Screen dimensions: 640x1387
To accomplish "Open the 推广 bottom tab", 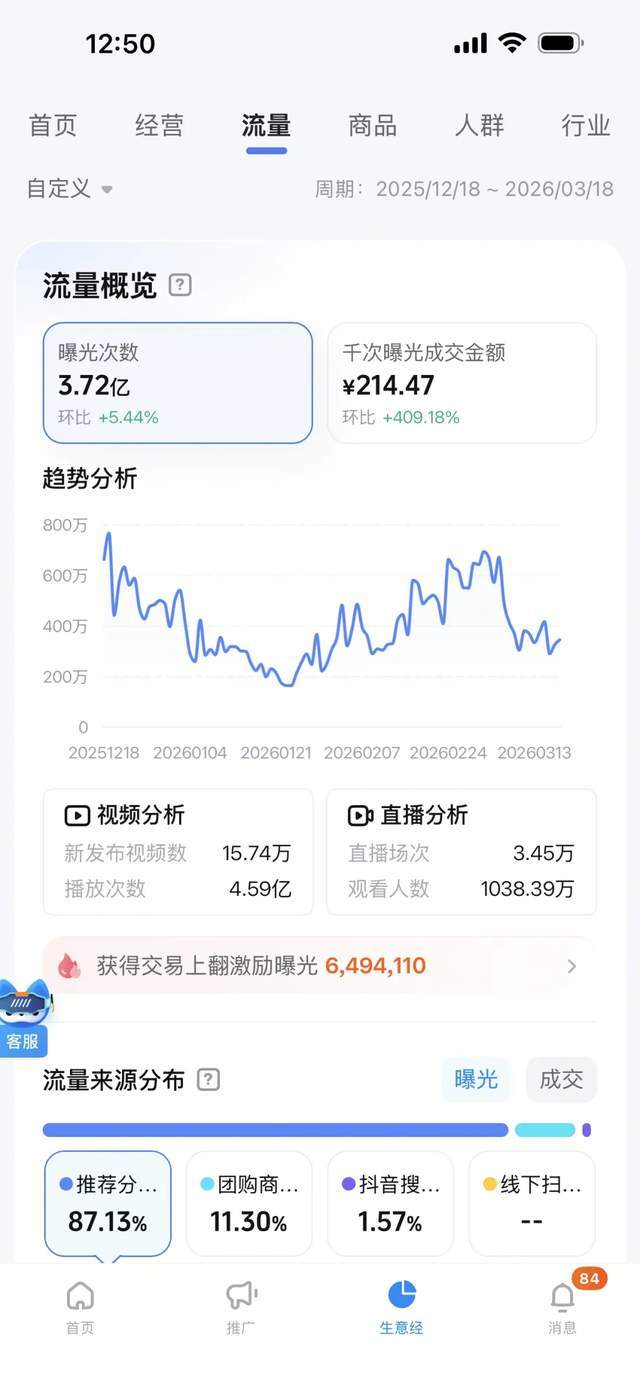I will (x=241, y=1307).
